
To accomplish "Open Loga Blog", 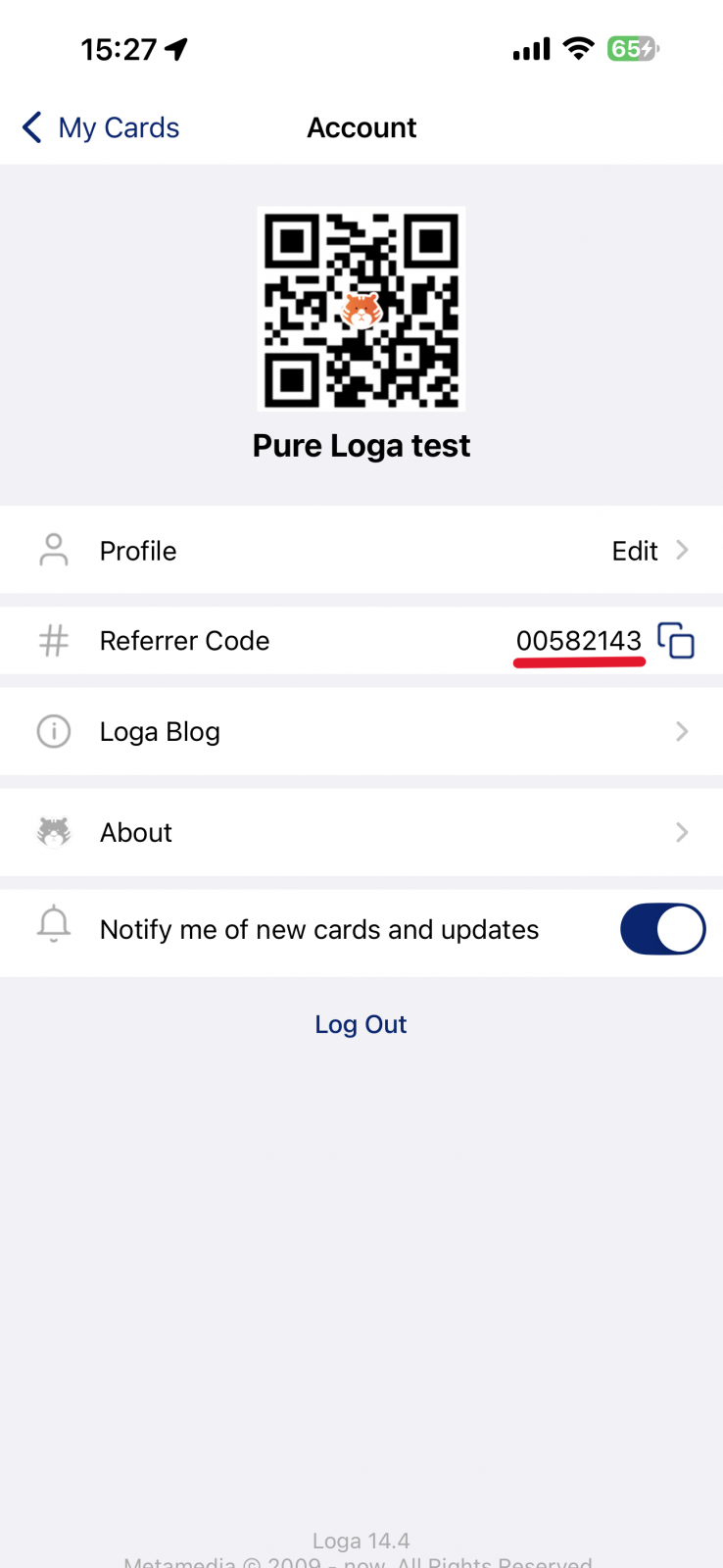I will pyautogui.click(x=361, y=732).
